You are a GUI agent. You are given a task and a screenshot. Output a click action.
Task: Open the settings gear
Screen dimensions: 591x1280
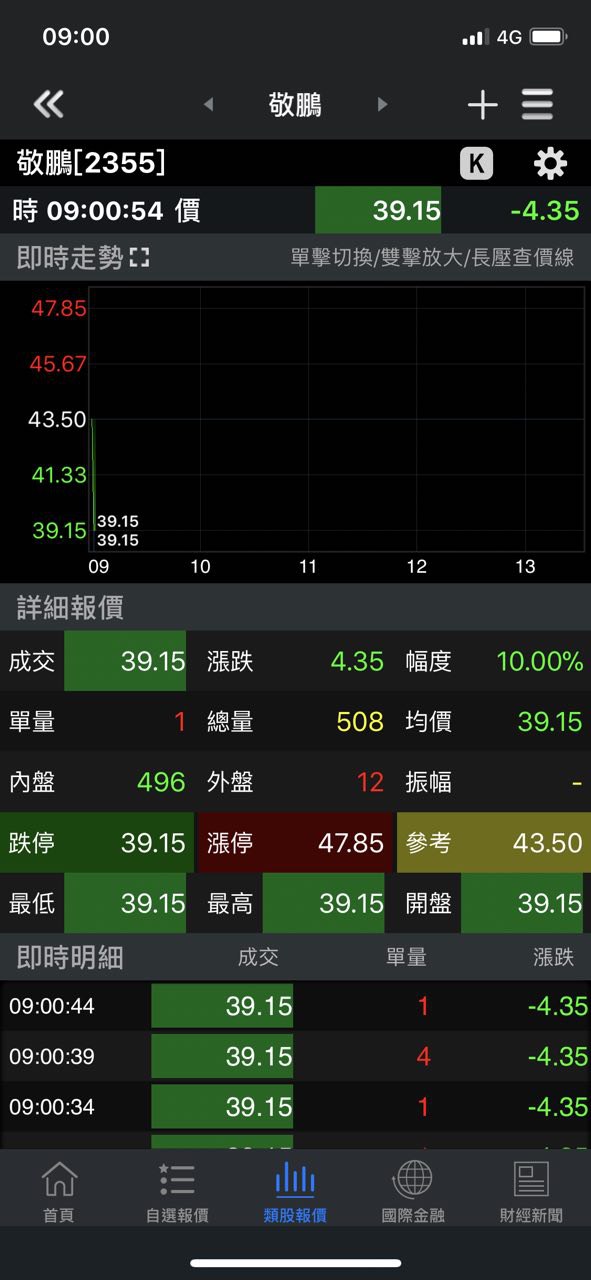pyautogui.click(x=550, y=163)
